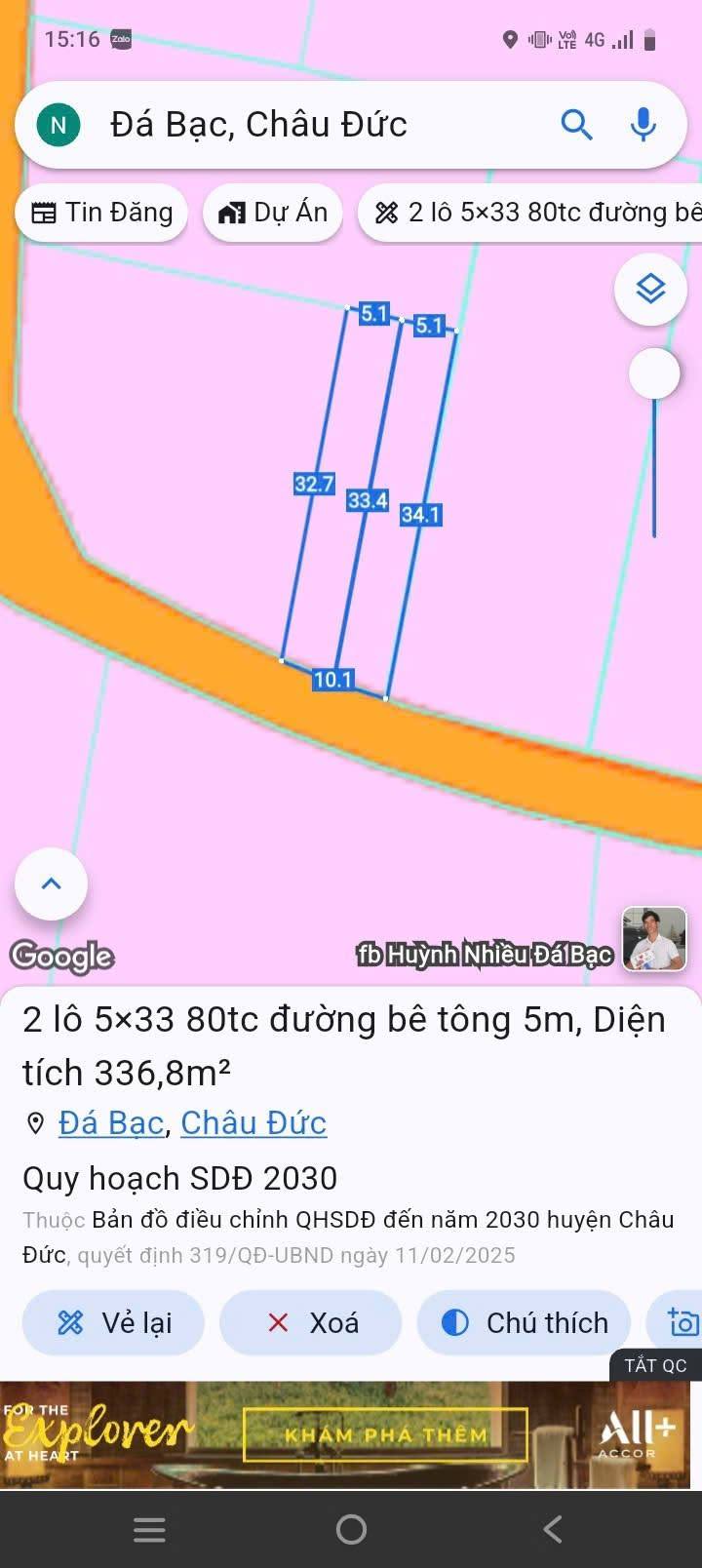This screenshot has height=1568, width=702.
Task: Open the N account avatar
Action: (x=58, y=125)
